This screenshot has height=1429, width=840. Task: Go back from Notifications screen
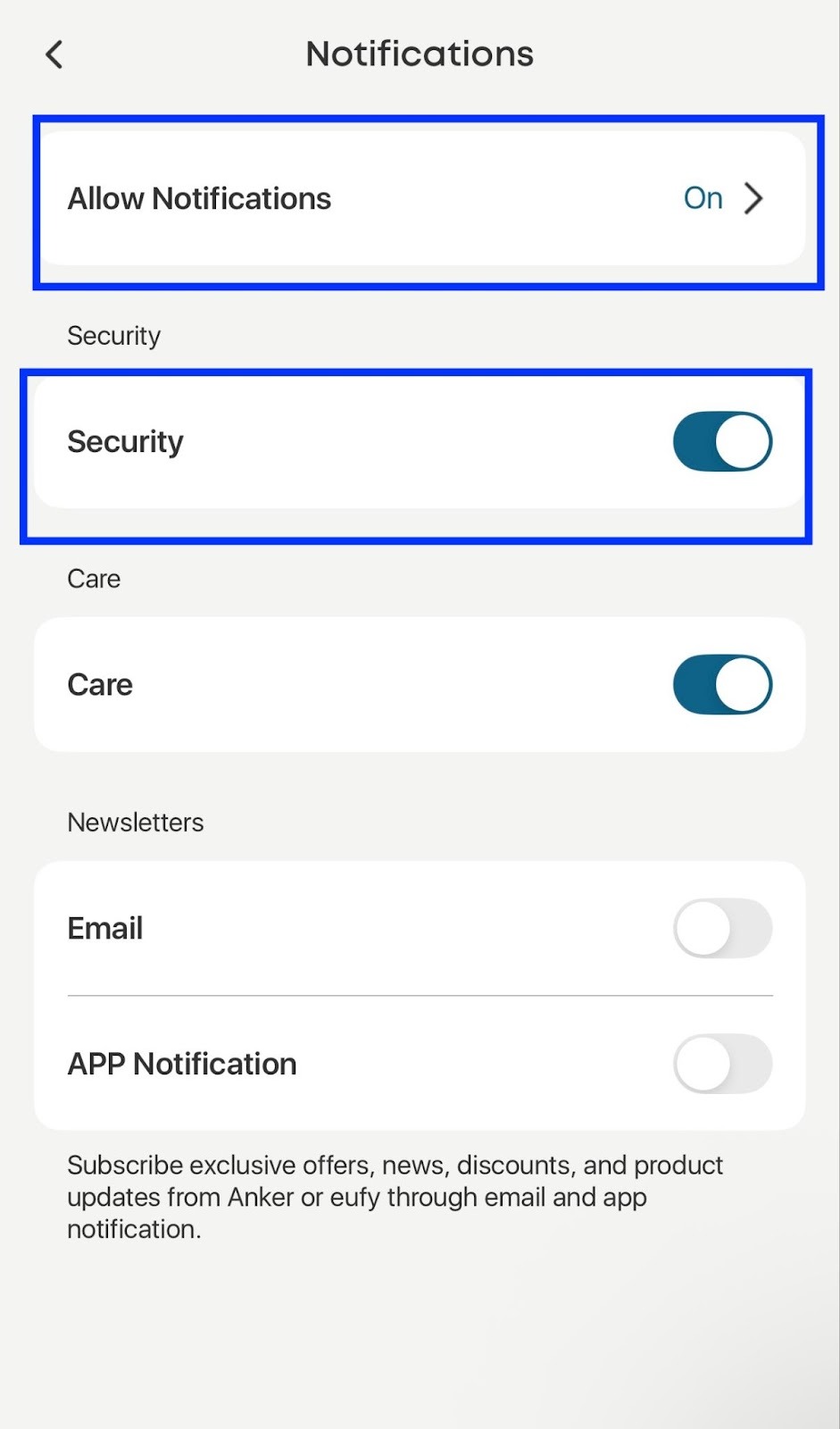pos(54,54)
